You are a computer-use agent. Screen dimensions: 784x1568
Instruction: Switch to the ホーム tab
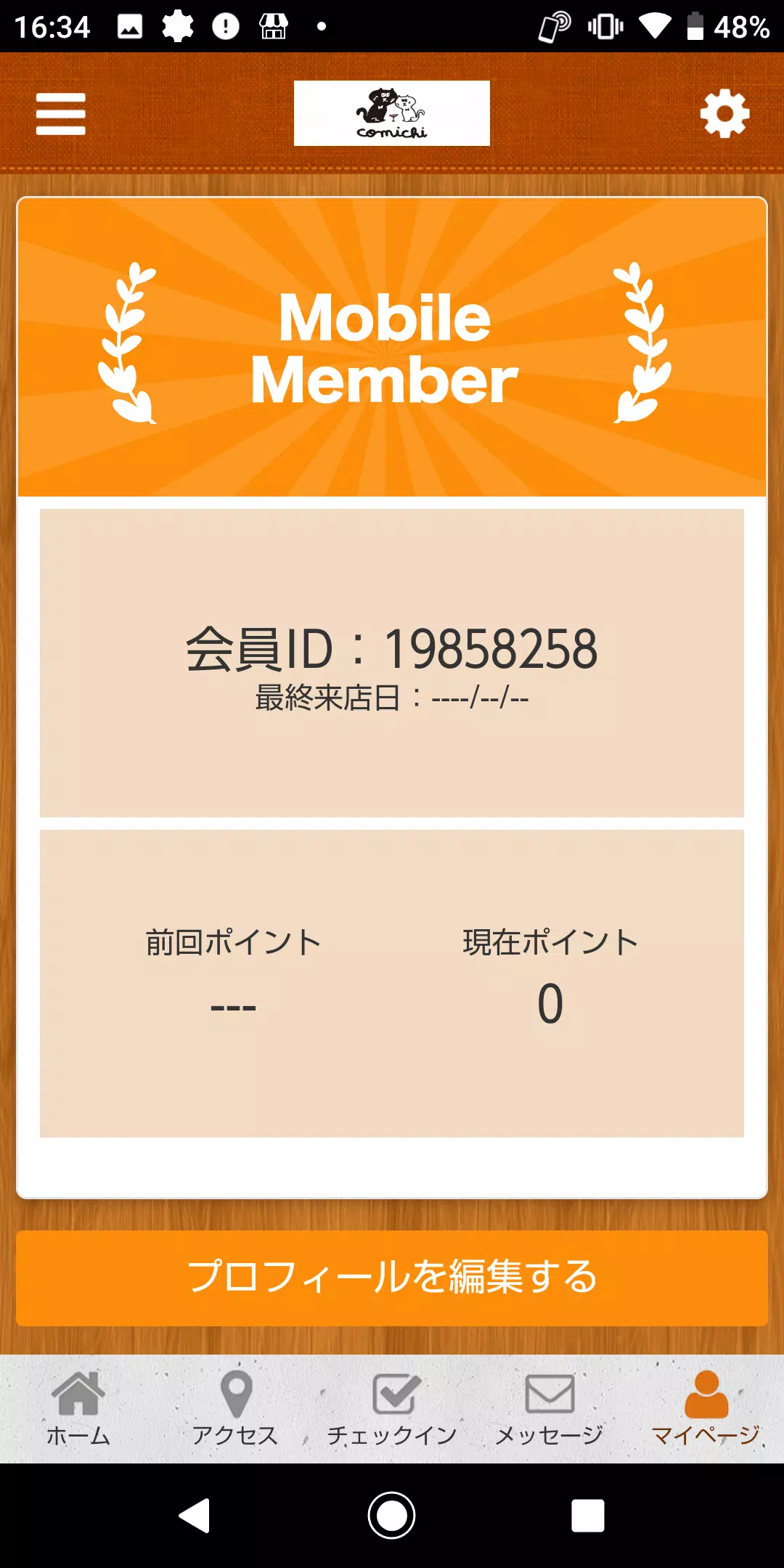78,1408
